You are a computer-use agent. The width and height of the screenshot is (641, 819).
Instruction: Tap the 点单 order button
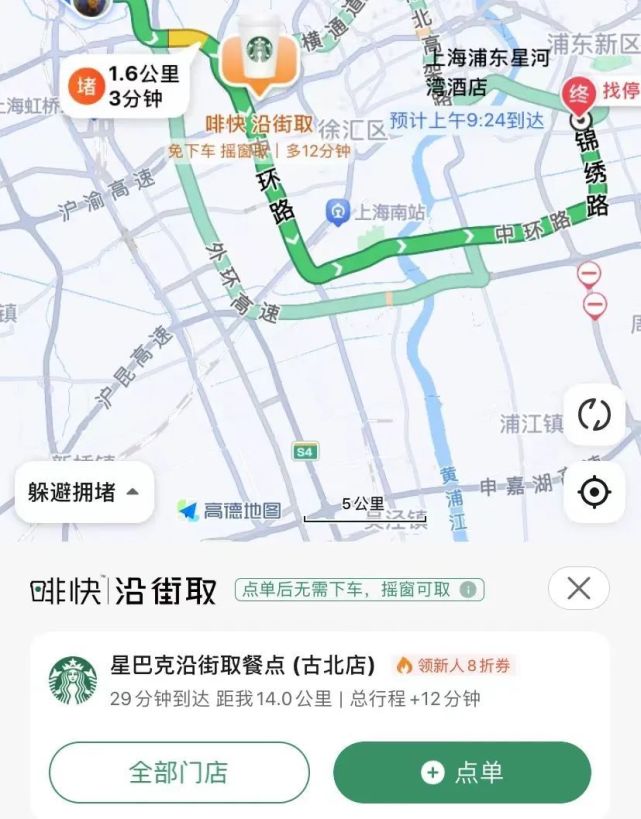tap(462, 772)
